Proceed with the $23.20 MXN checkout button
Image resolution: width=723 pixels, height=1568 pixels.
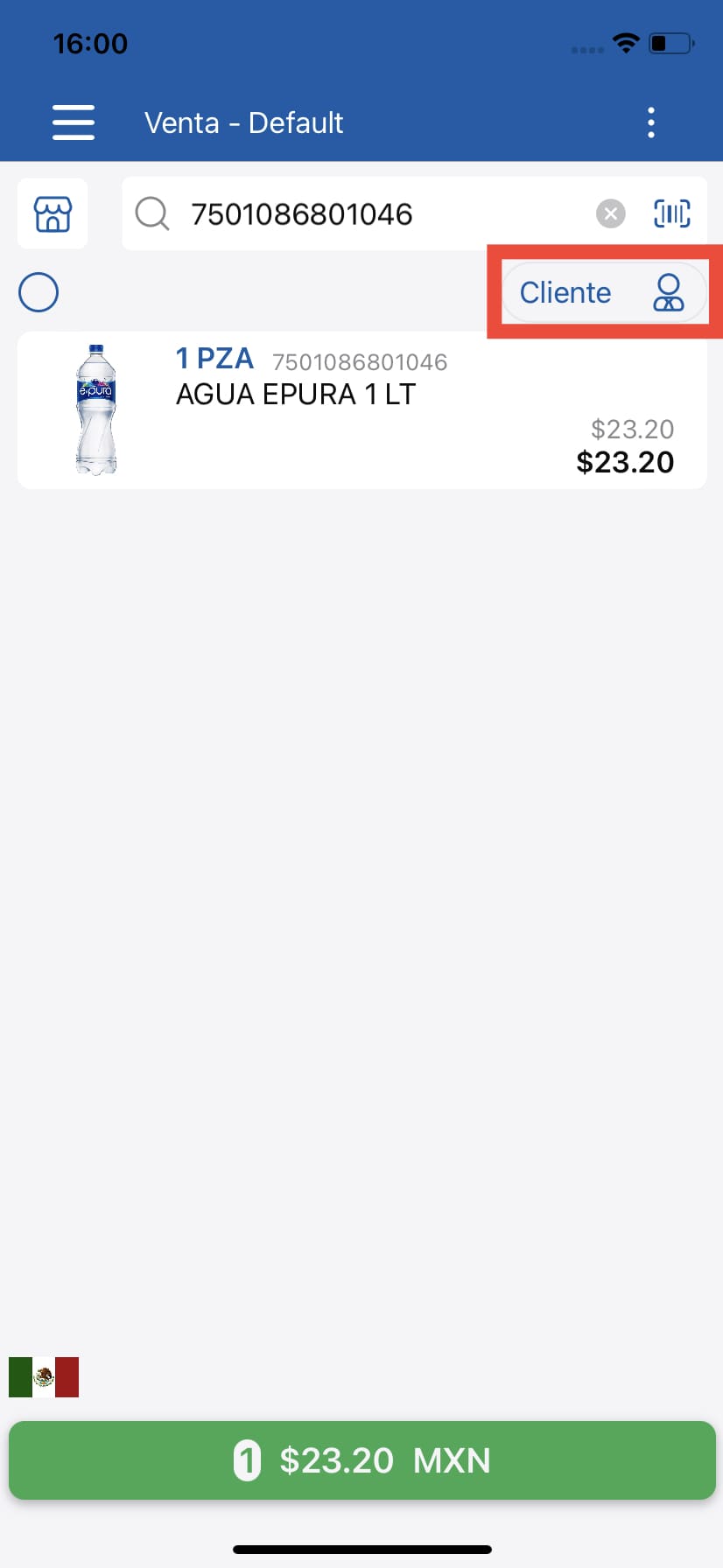point(361,1460)
